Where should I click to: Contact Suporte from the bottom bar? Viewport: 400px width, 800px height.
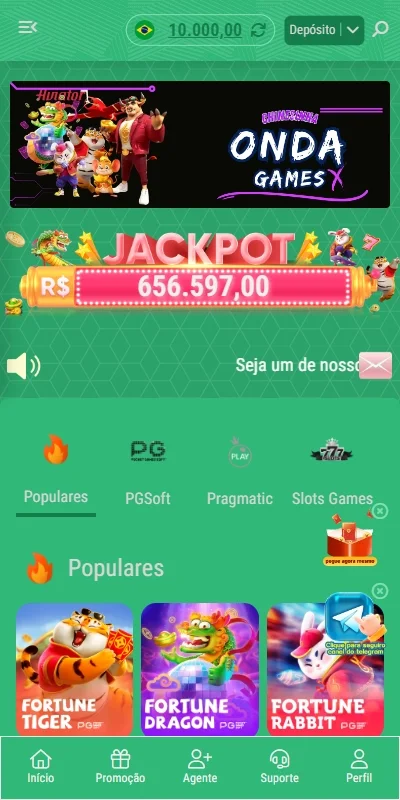point(280,767)
